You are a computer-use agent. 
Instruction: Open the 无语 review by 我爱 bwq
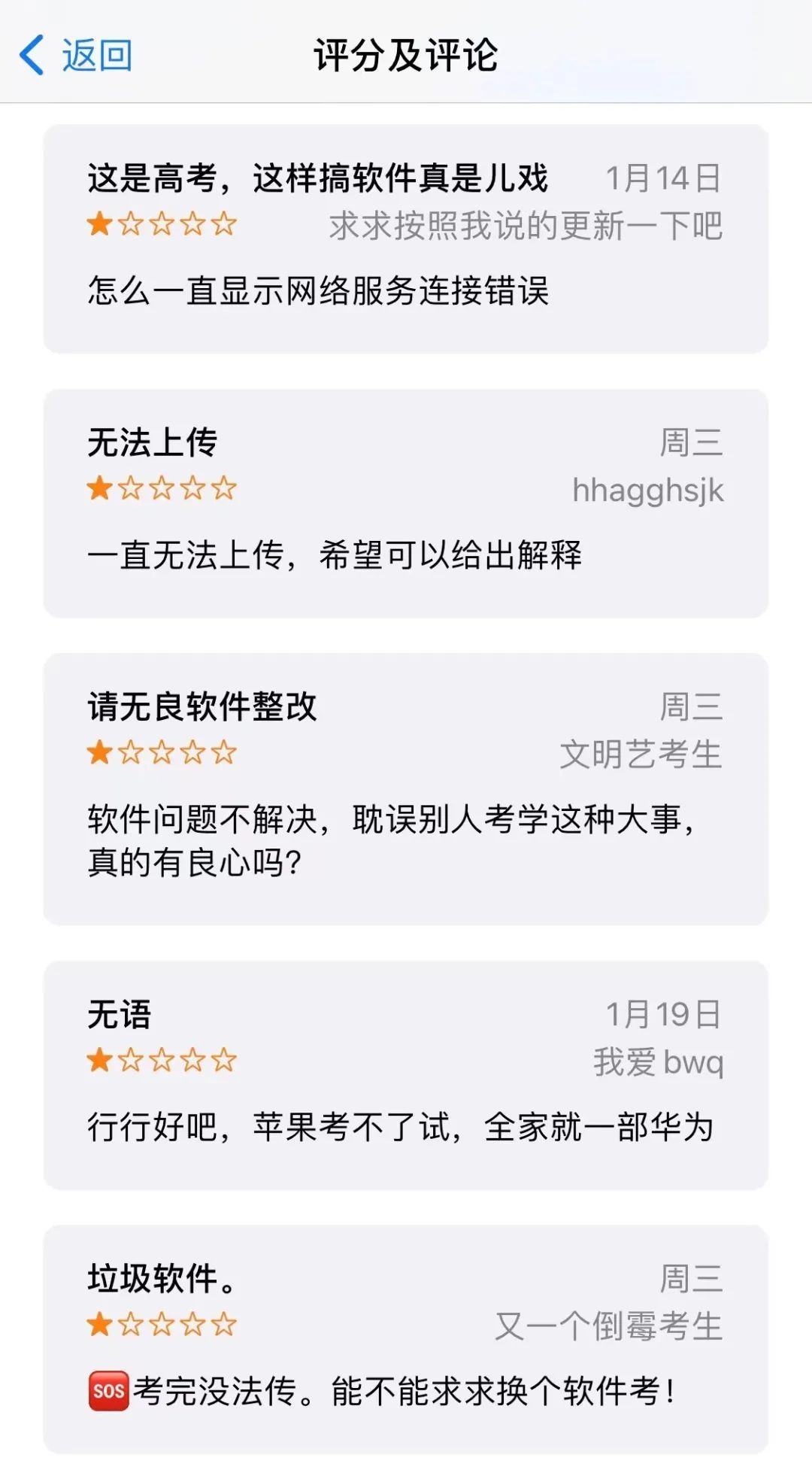pyautogui.click(x=406, y=1075)
